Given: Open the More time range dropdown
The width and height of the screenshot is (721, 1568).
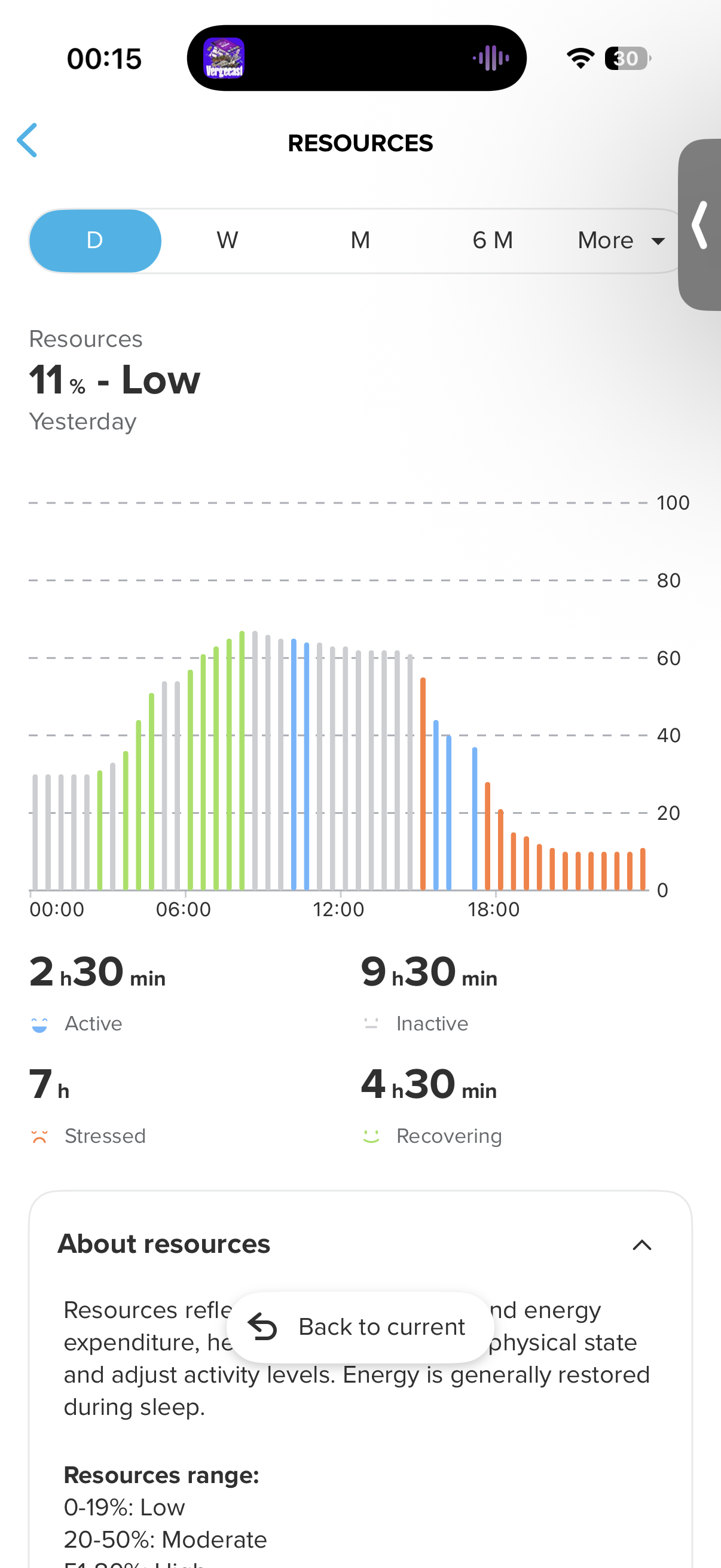Looking at the screenshot, I should pos(620,240).
